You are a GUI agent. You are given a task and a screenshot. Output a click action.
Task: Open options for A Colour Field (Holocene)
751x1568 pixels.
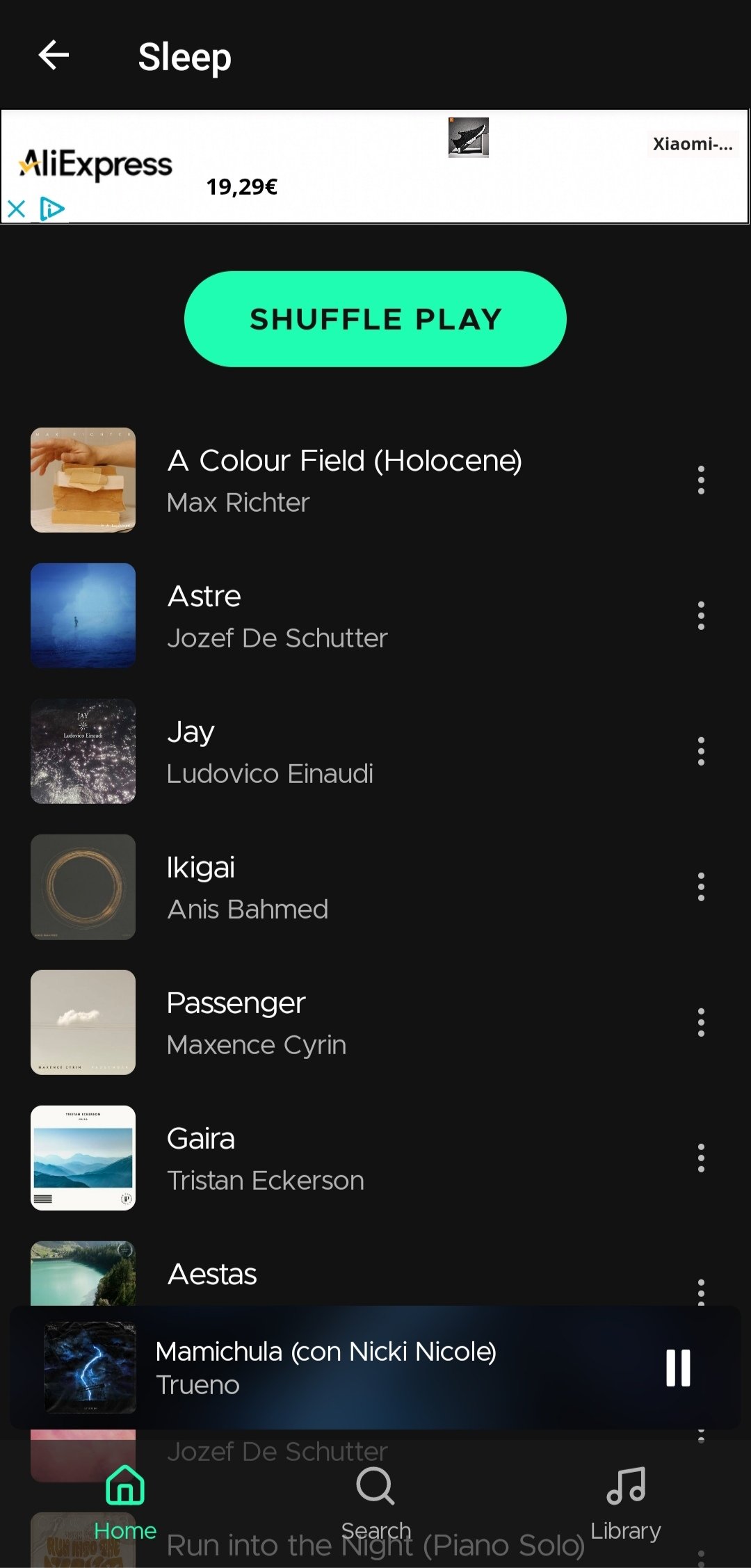pos(701,480)
